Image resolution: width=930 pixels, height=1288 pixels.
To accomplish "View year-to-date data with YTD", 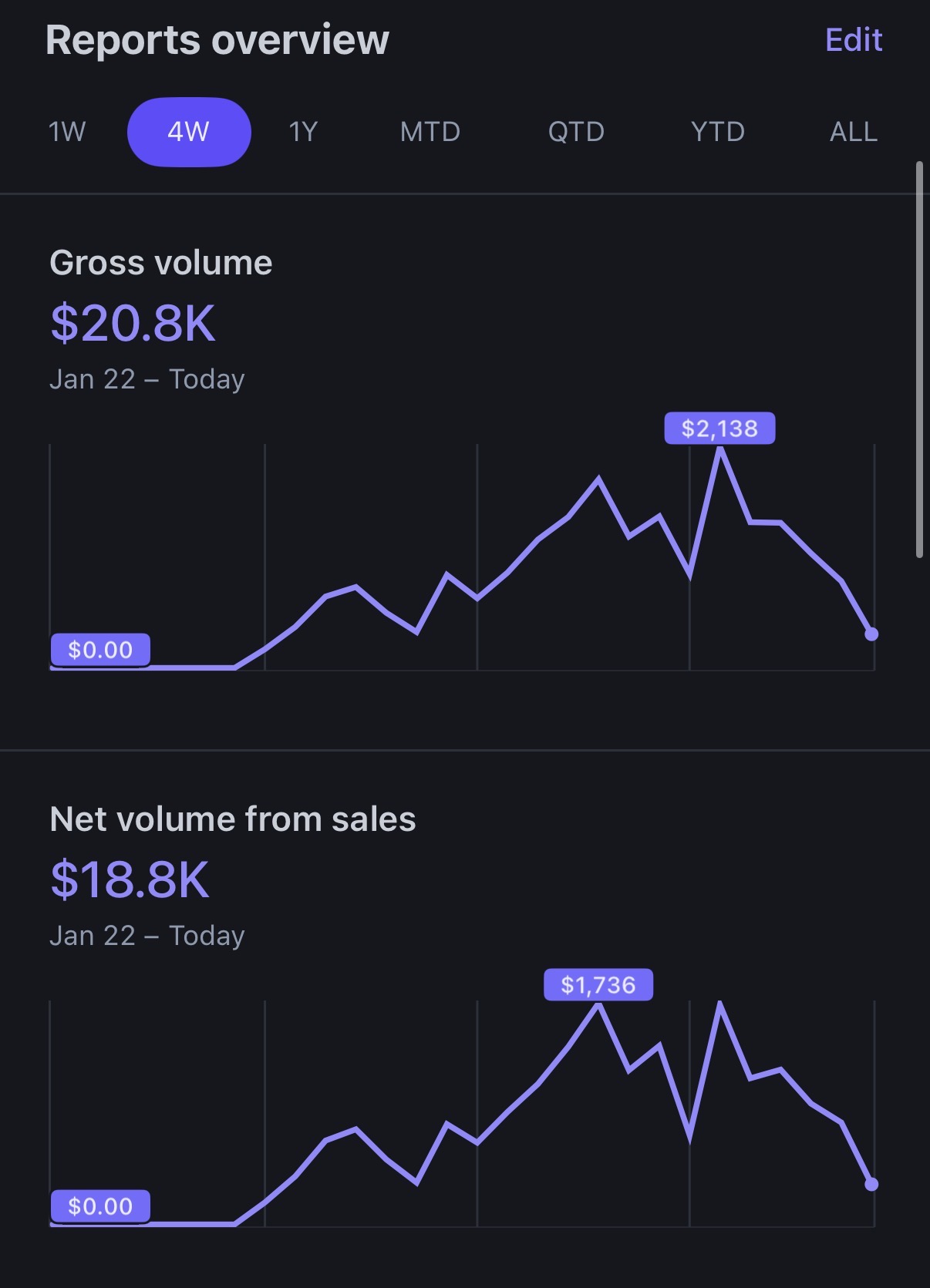I will 718,131.
